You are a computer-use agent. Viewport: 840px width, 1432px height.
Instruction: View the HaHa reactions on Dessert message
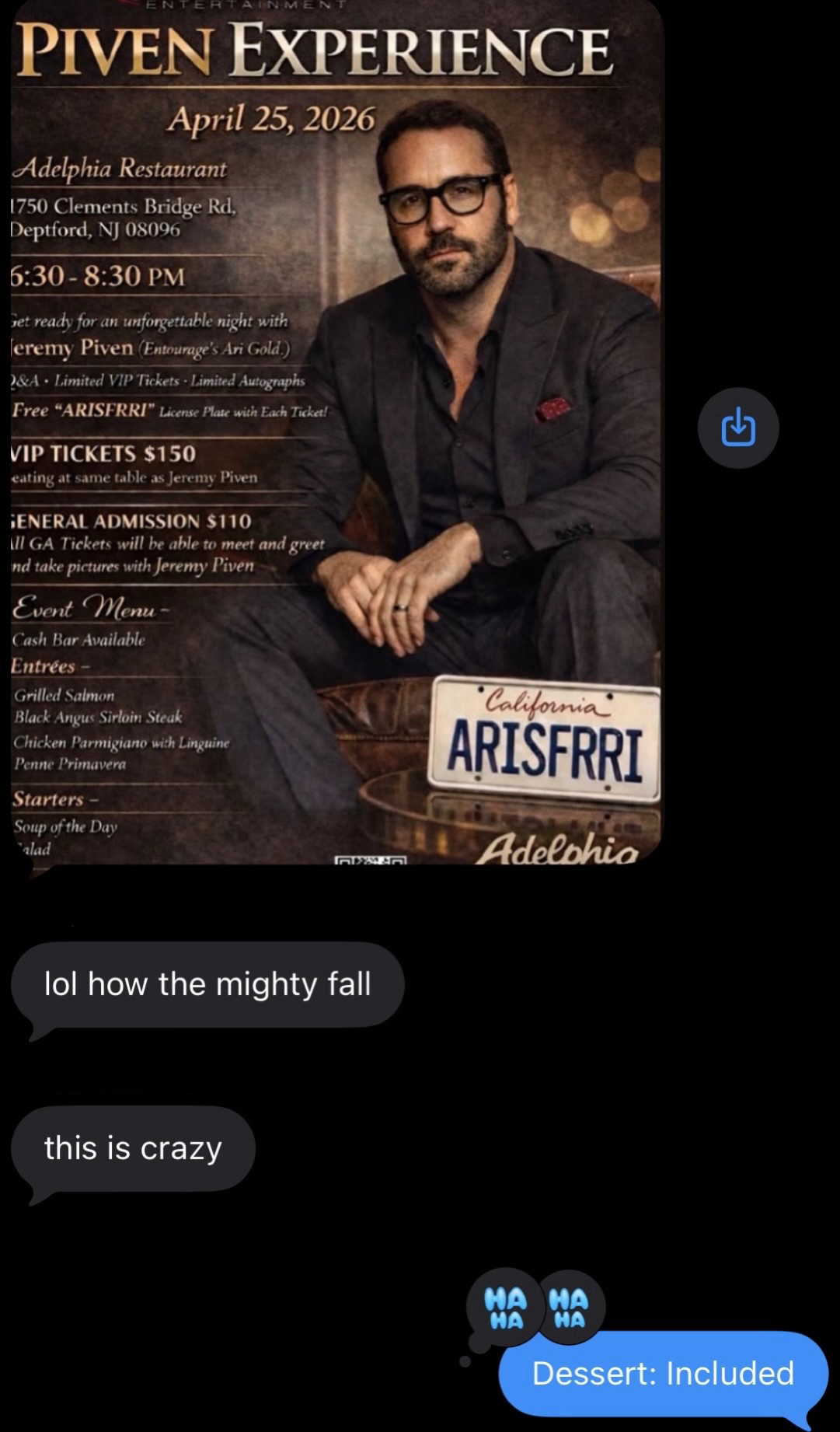[536, 1308]
